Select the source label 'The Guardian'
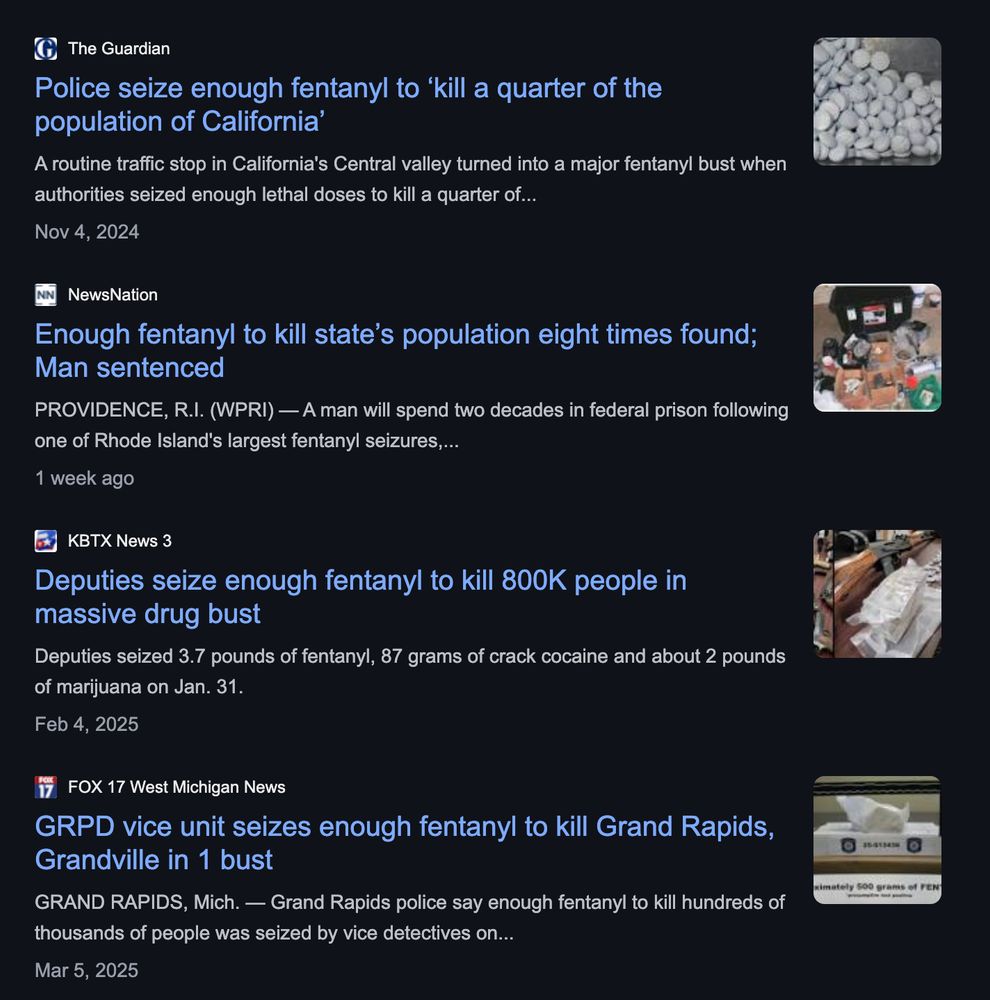Image resolution: width=990 pixels, height=1000 pixels. (118, 48)
